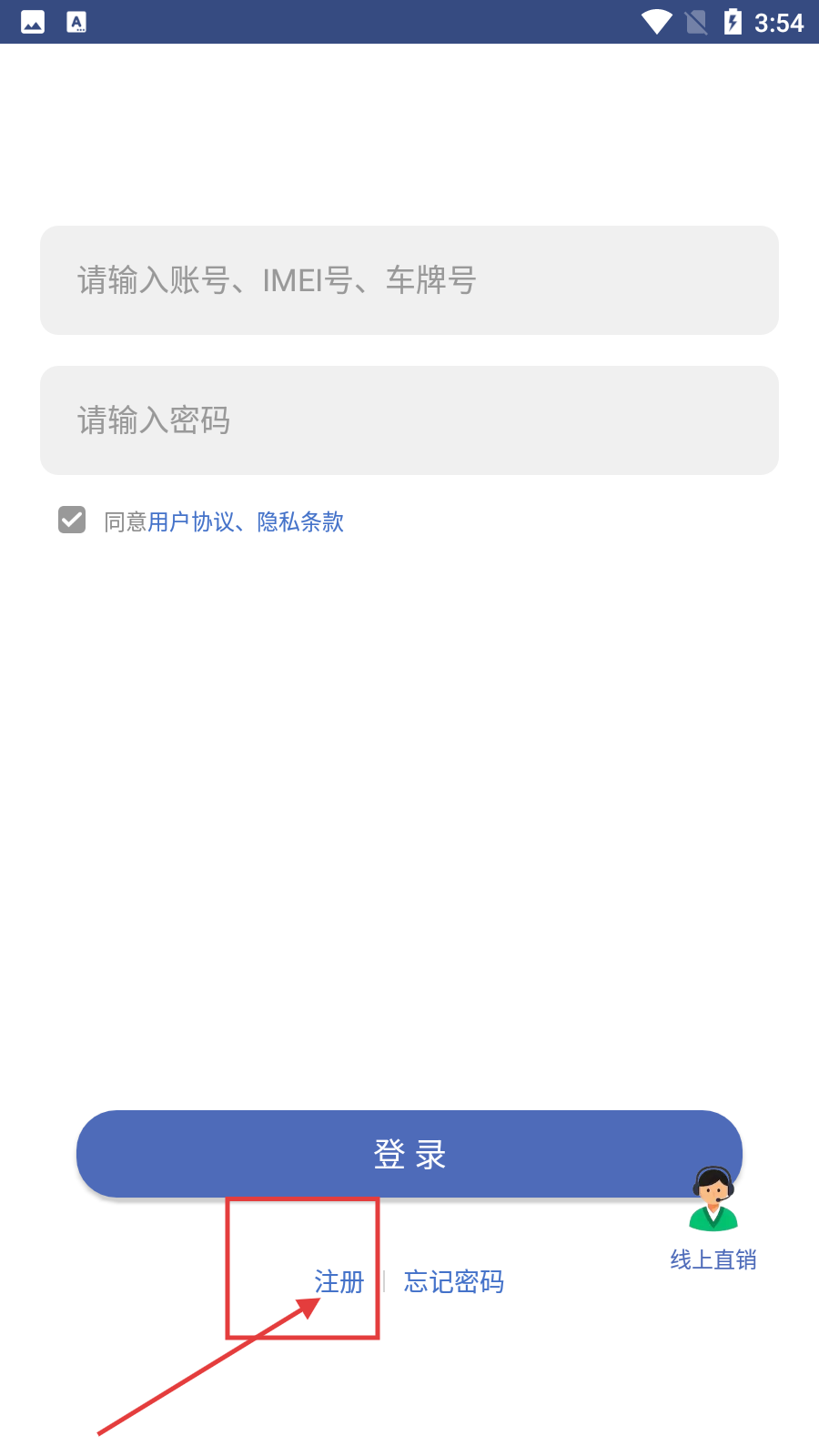The width and height of the screenshot is (819, 1456).
Task: Tap the Wi-Fi signal icon in status bar
Action: click(x=657, y=22)
